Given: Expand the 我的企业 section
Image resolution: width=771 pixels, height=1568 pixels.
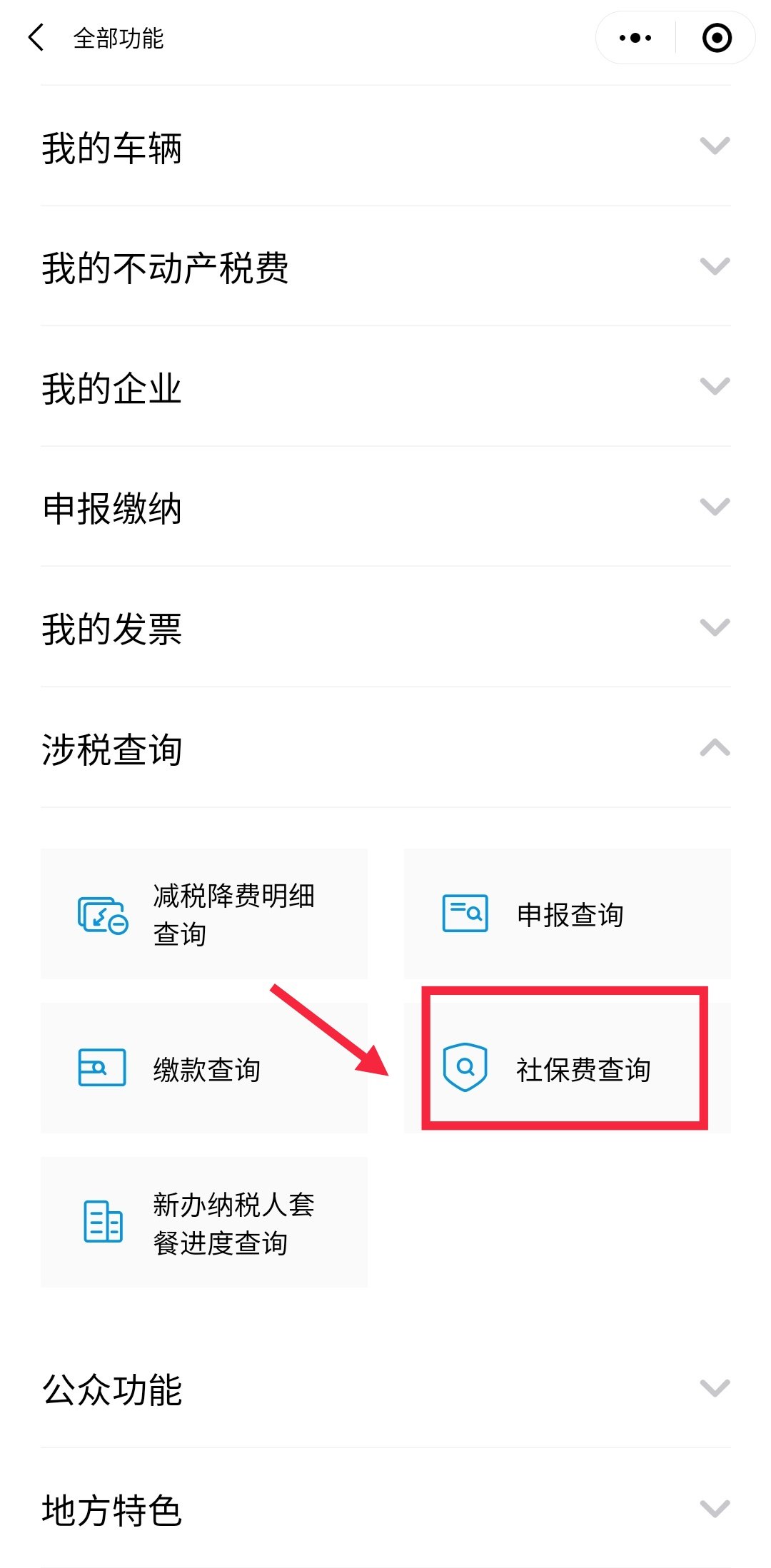Looking at the screenshot, I should 385,388.
